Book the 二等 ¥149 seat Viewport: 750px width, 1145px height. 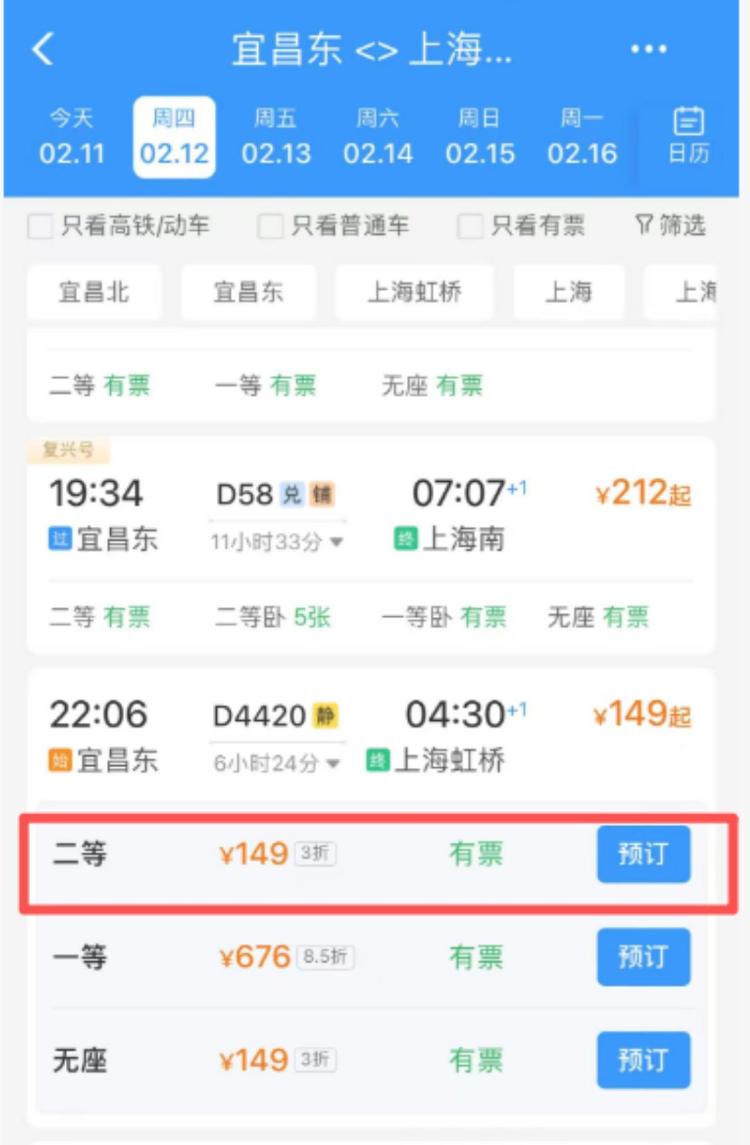point(643,855)
